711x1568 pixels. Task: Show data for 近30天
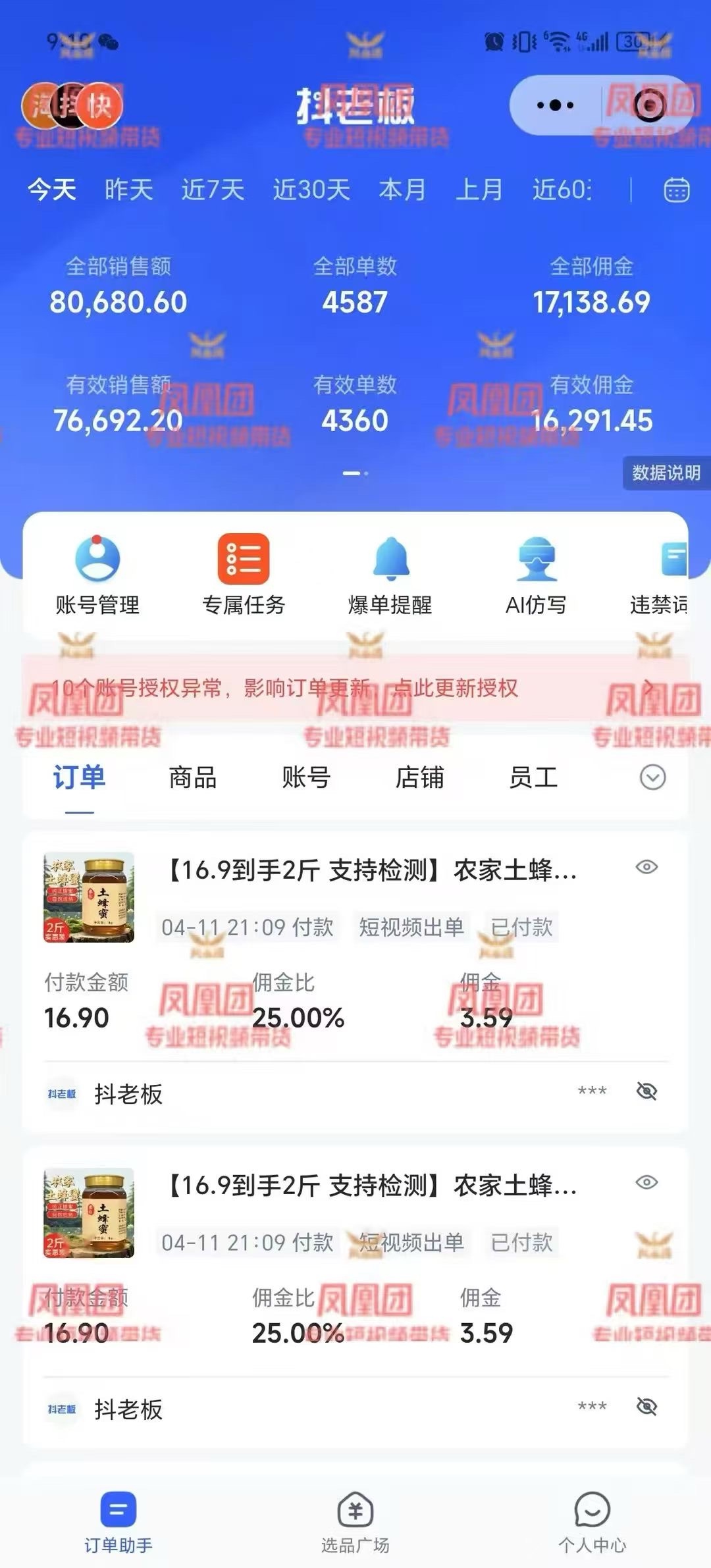click(x=311, y=190)
